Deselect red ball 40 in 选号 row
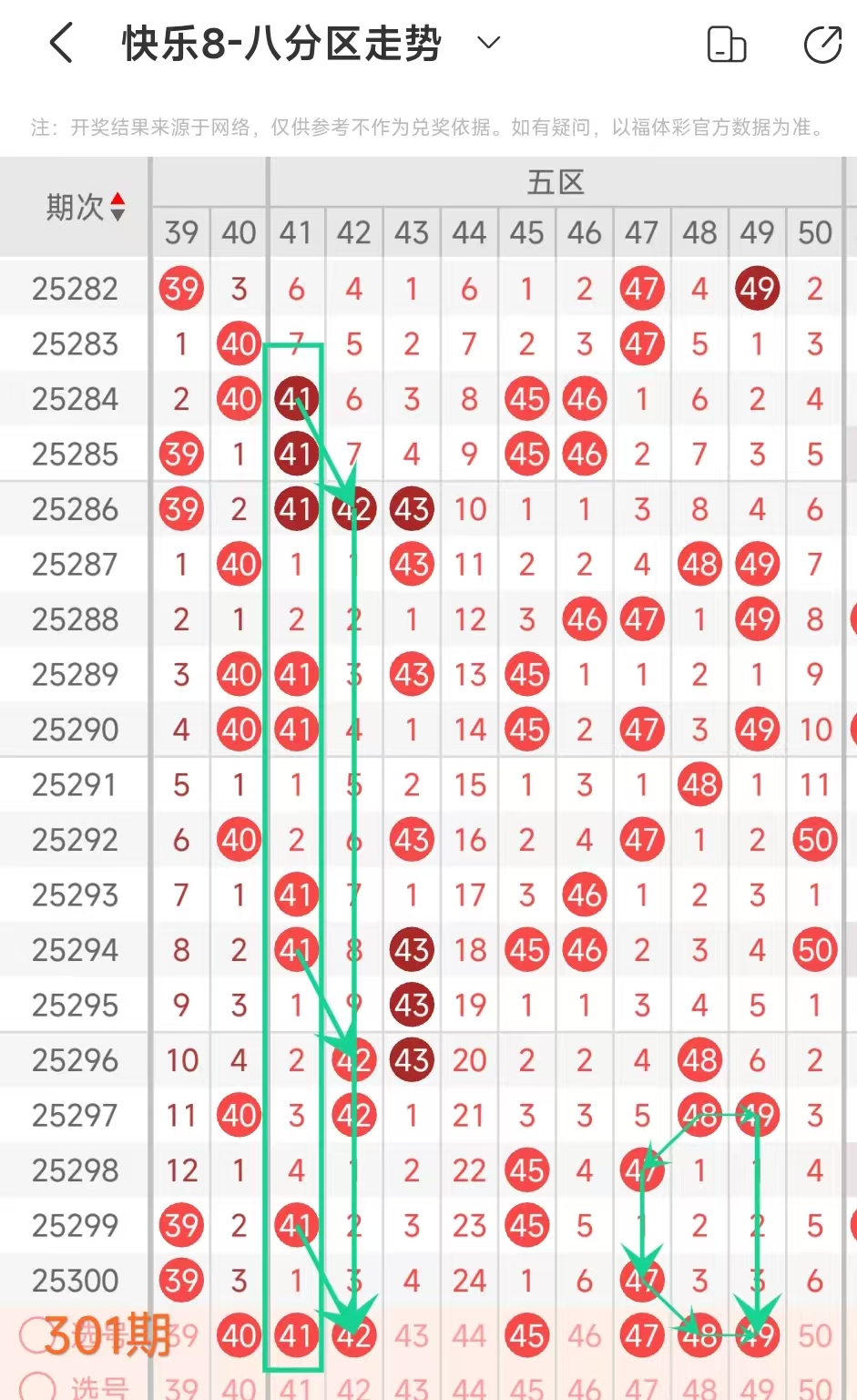The image size is (857, 1400). [239, 1336]
